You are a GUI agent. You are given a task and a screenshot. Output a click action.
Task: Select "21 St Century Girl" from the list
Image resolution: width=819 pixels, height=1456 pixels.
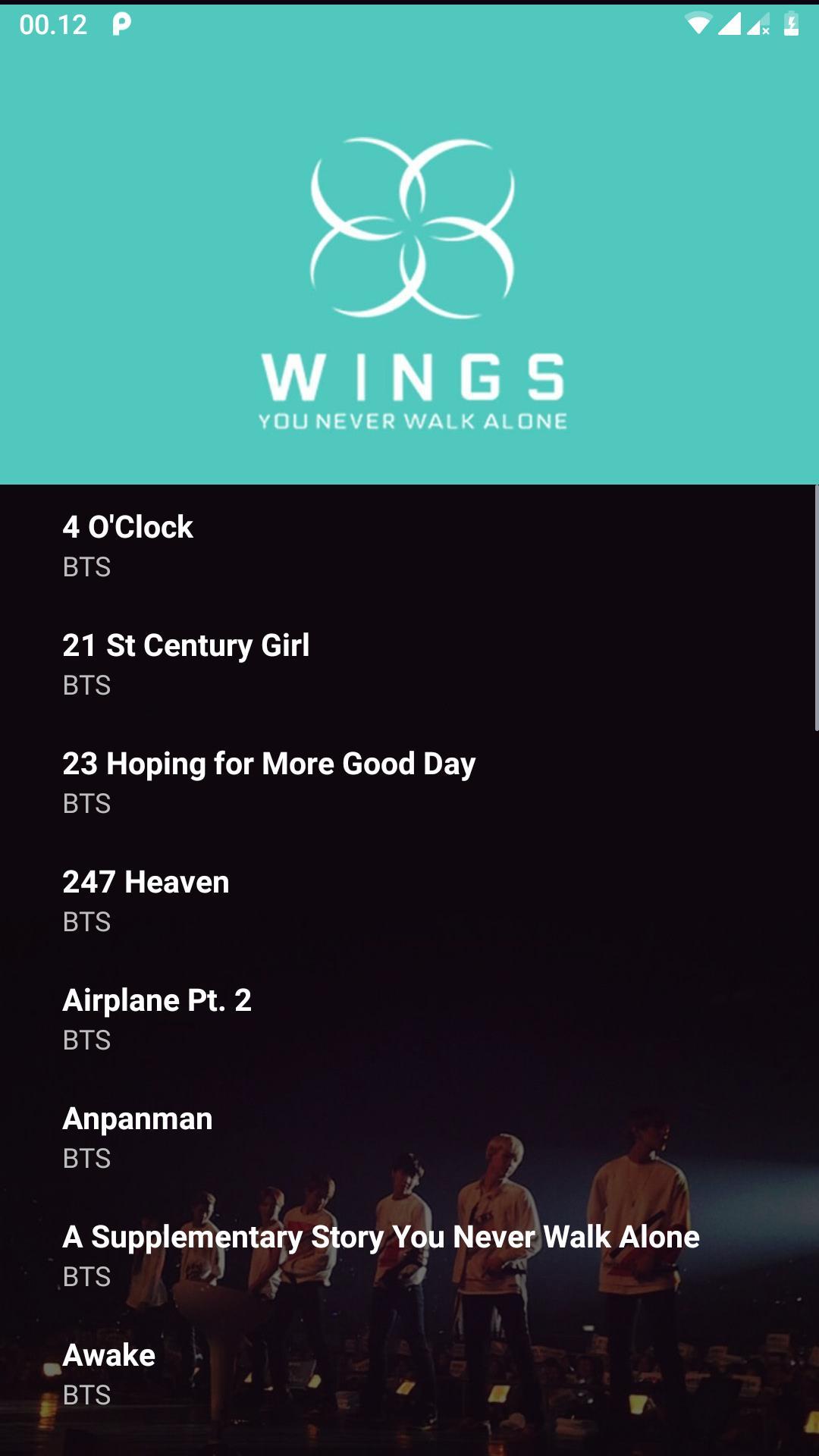pyautogui.click(x=186, y=646)
